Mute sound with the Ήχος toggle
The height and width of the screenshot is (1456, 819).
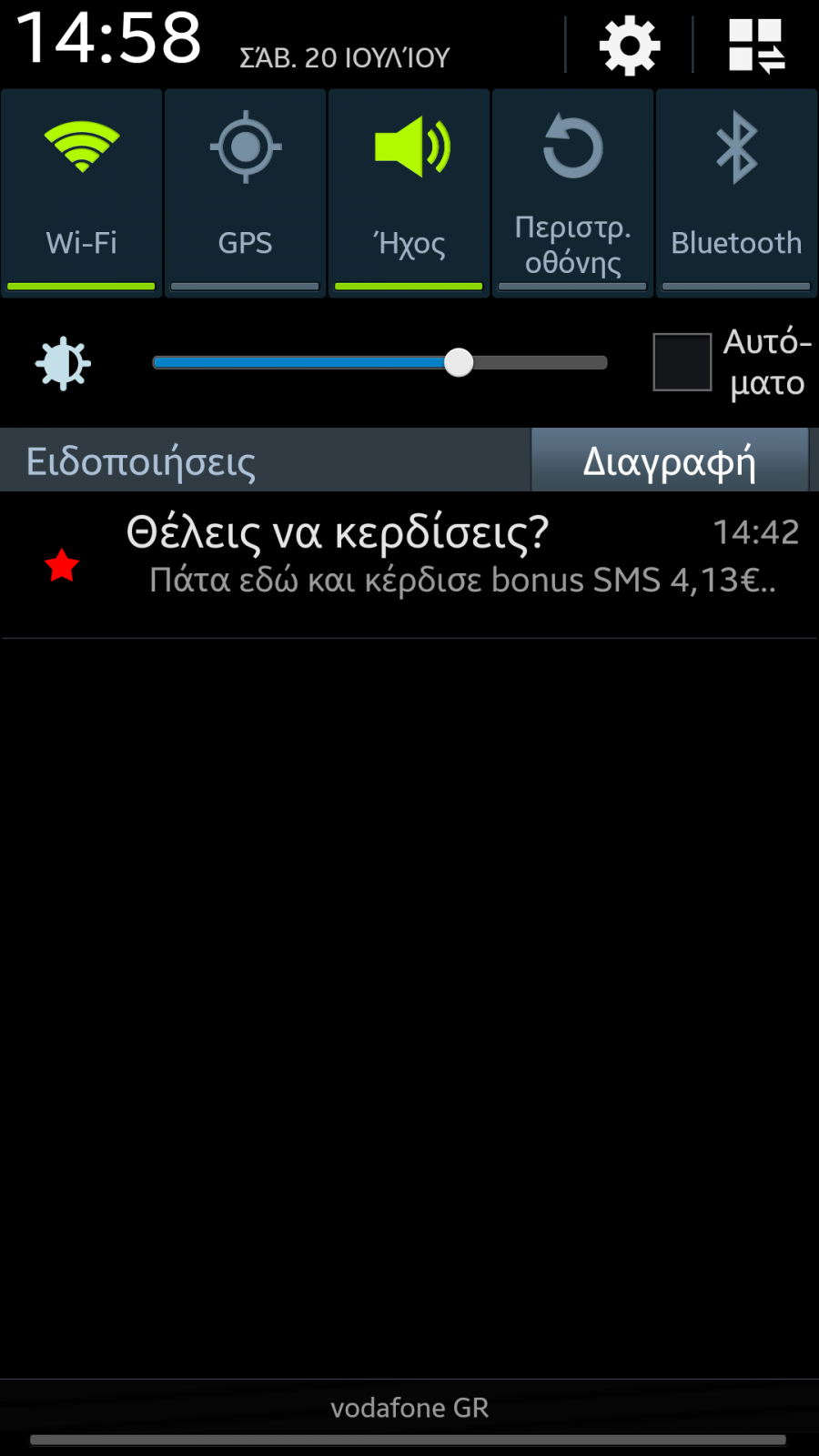pos(409,193)
